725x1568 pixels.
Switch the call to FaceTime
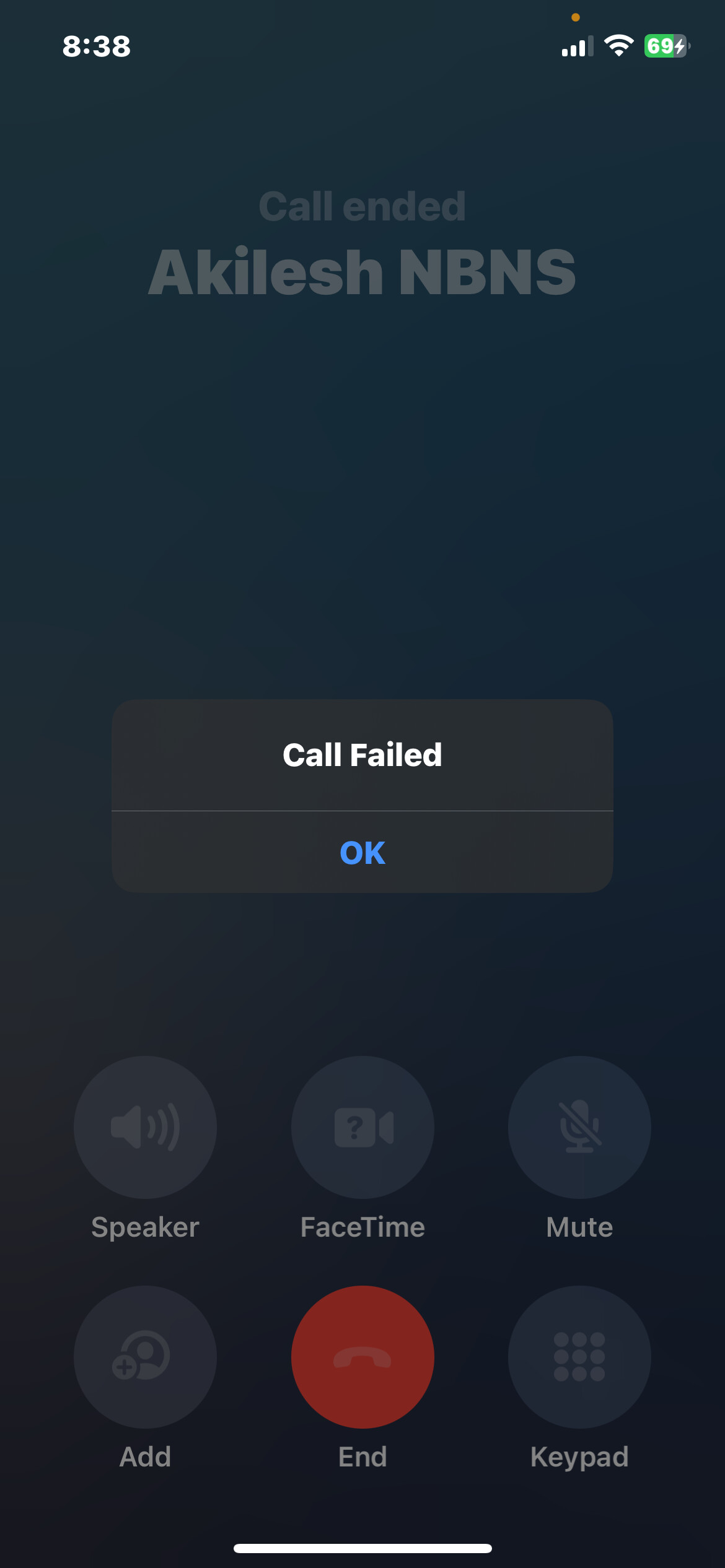(x=362, y=1127)
